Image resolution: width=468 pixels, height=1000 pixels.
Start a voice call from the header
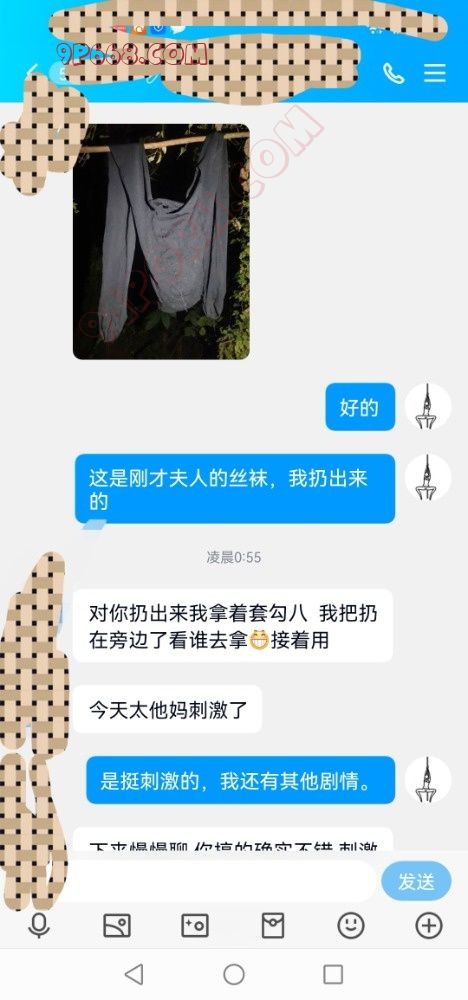(394, 73)
